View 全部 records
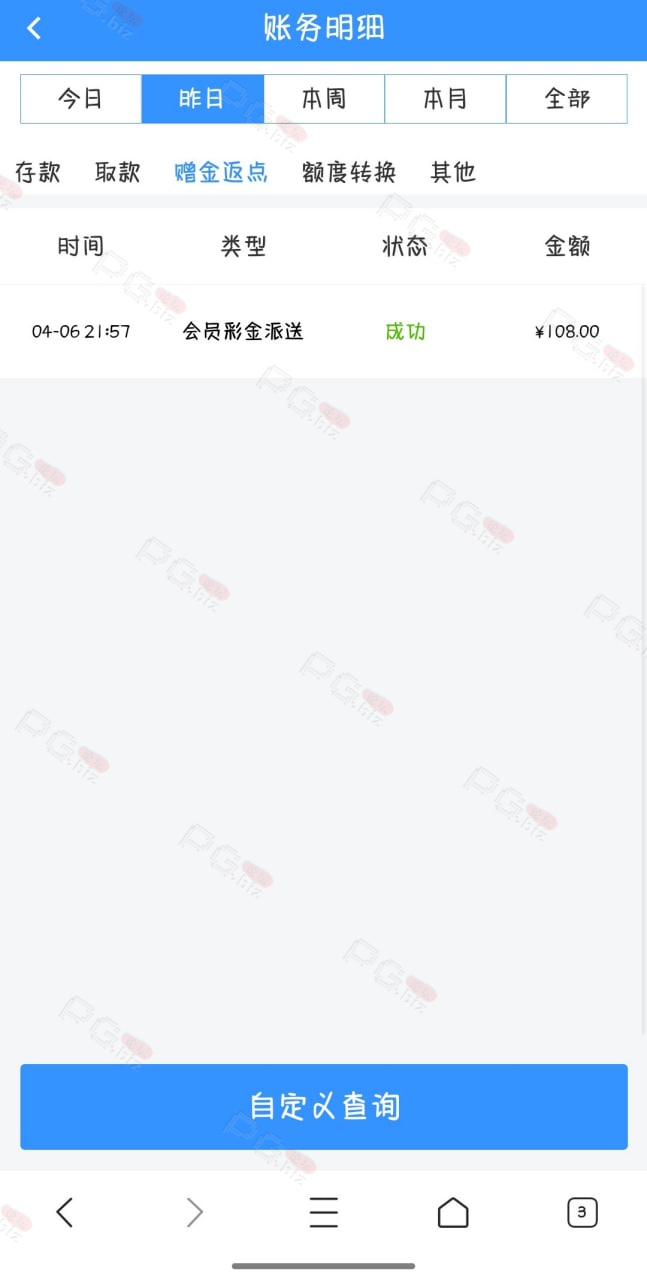The width and height of the screenshot is (647, 1280). pyautogui.click(x=567, y=99)
